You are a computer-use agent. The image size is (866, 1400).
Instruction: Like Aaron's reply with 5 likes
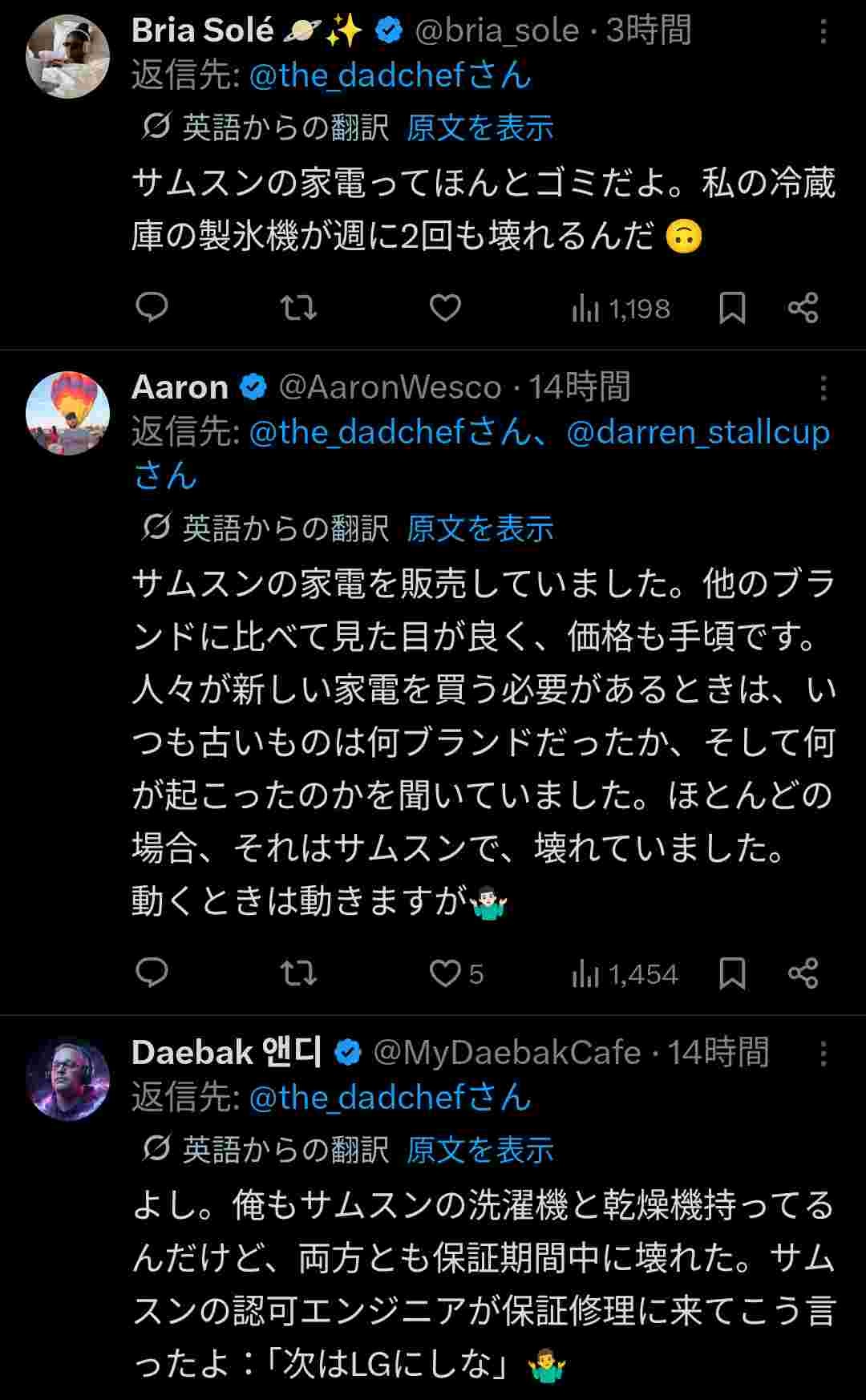447,973
